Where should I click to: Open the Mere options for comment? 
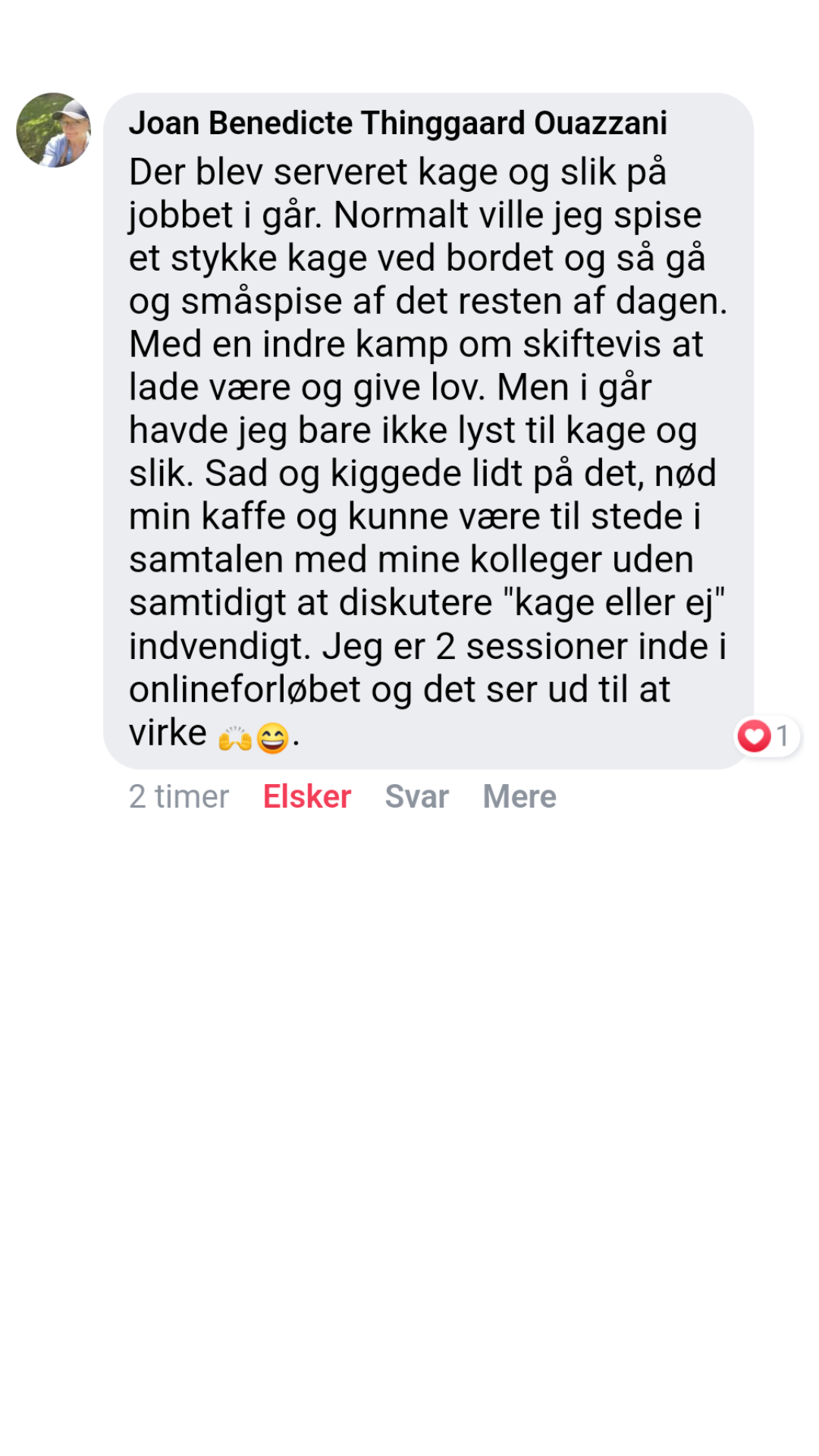coord(519,796)
